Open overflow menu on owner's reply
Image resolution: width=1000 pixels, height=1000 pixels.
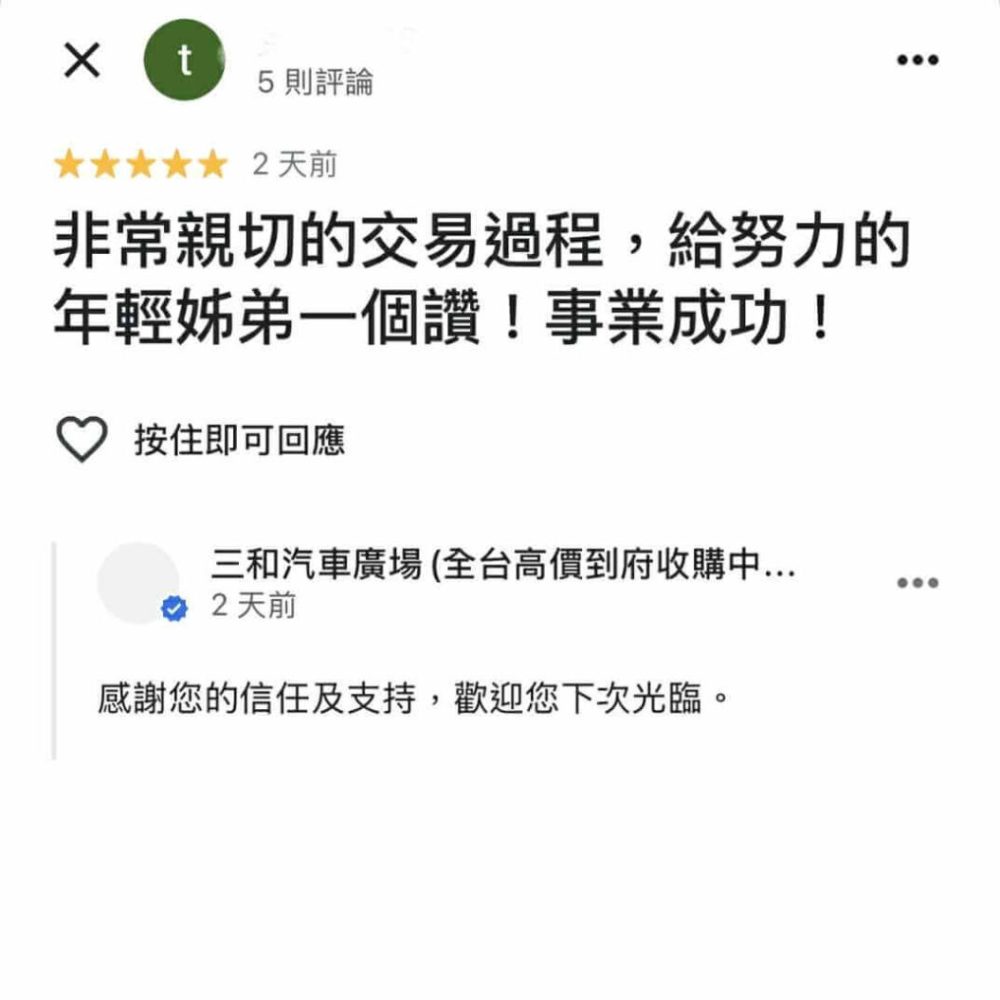point(917,583)
